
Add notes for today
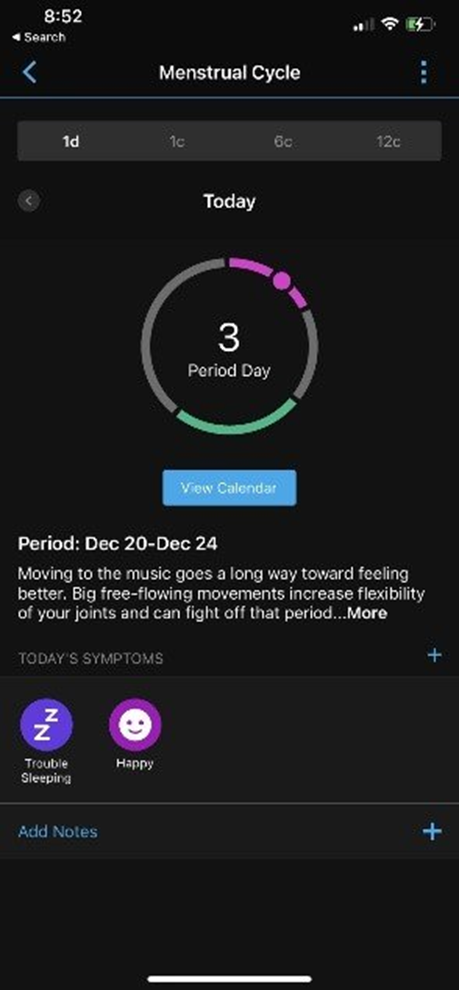point(229,832)
